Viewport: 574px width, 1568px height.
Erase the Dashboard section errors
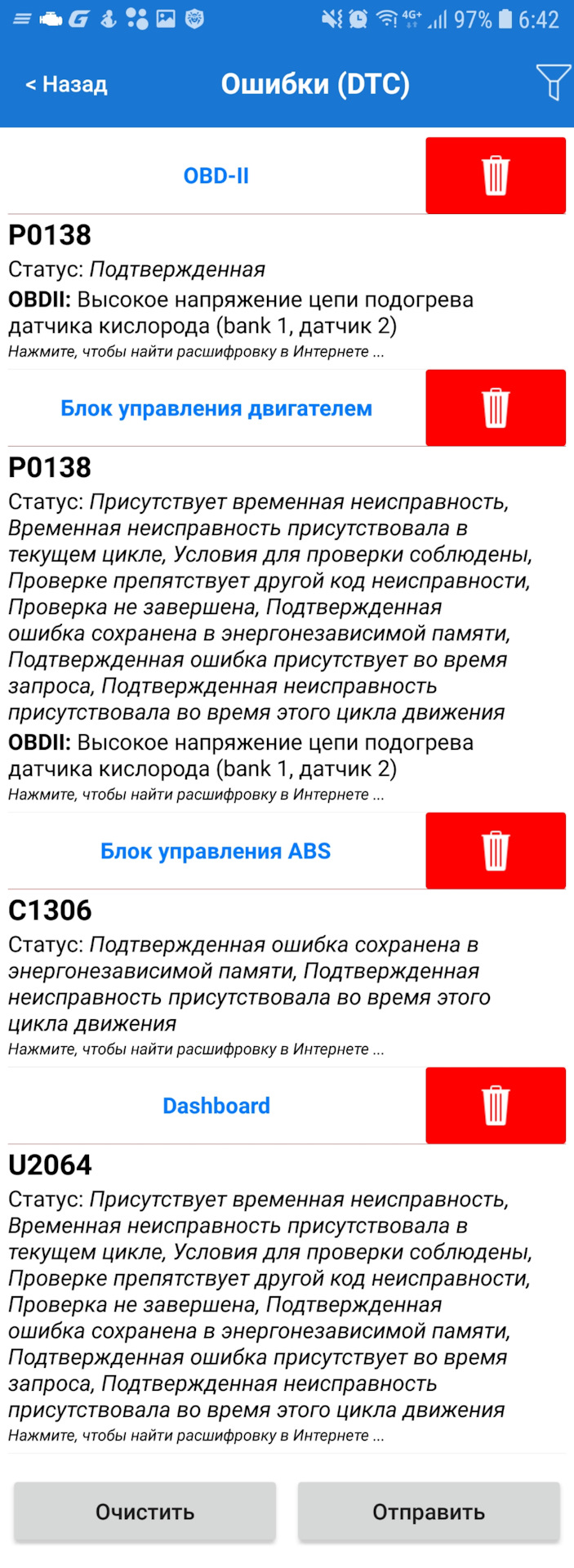tap(495, 1105)
